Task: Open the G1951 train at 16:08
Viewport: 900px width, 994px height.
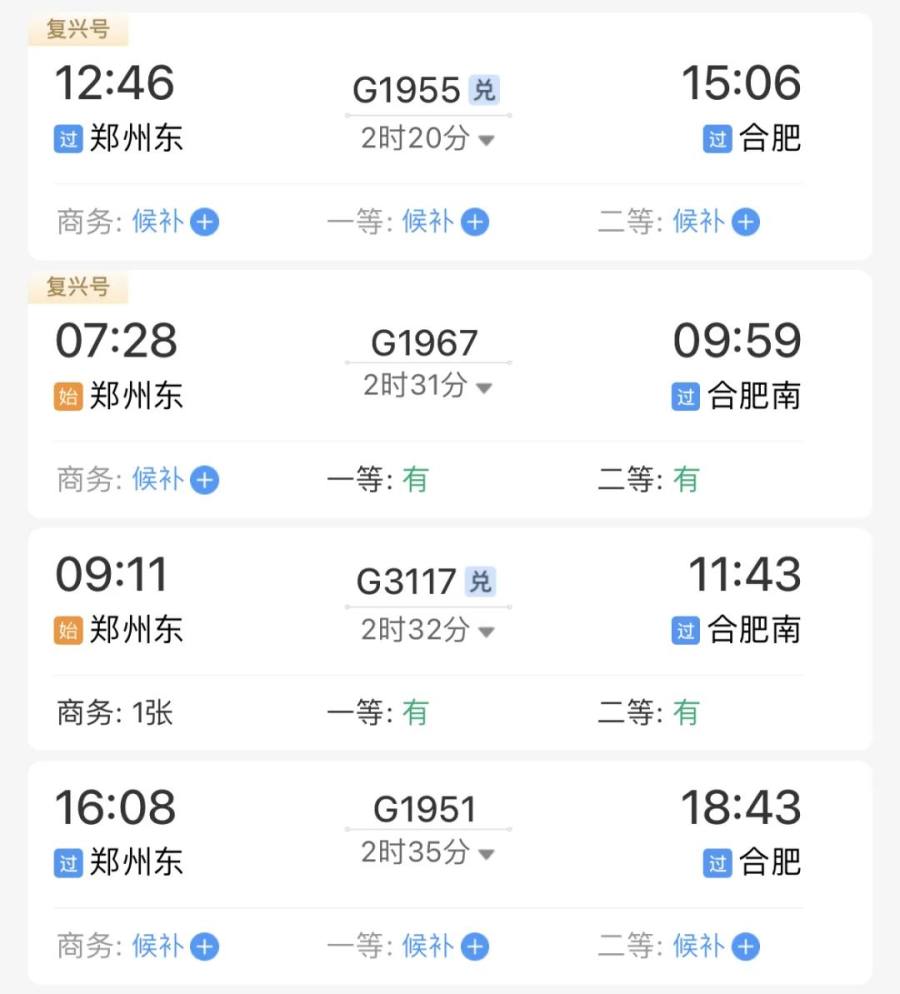Action: [x=424, y=809]
